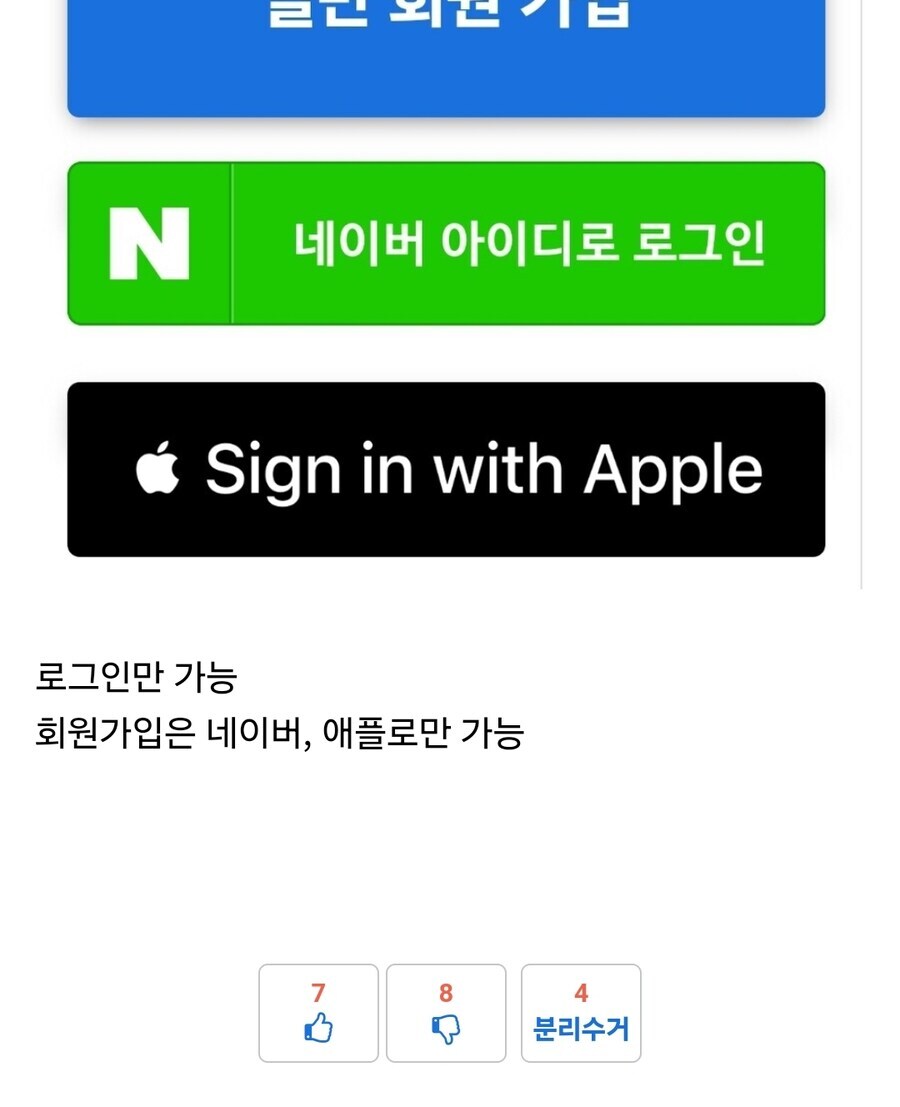The image size is (900, 1107).
Task: Upvote the post with thumbs up
Action: 318,1013
